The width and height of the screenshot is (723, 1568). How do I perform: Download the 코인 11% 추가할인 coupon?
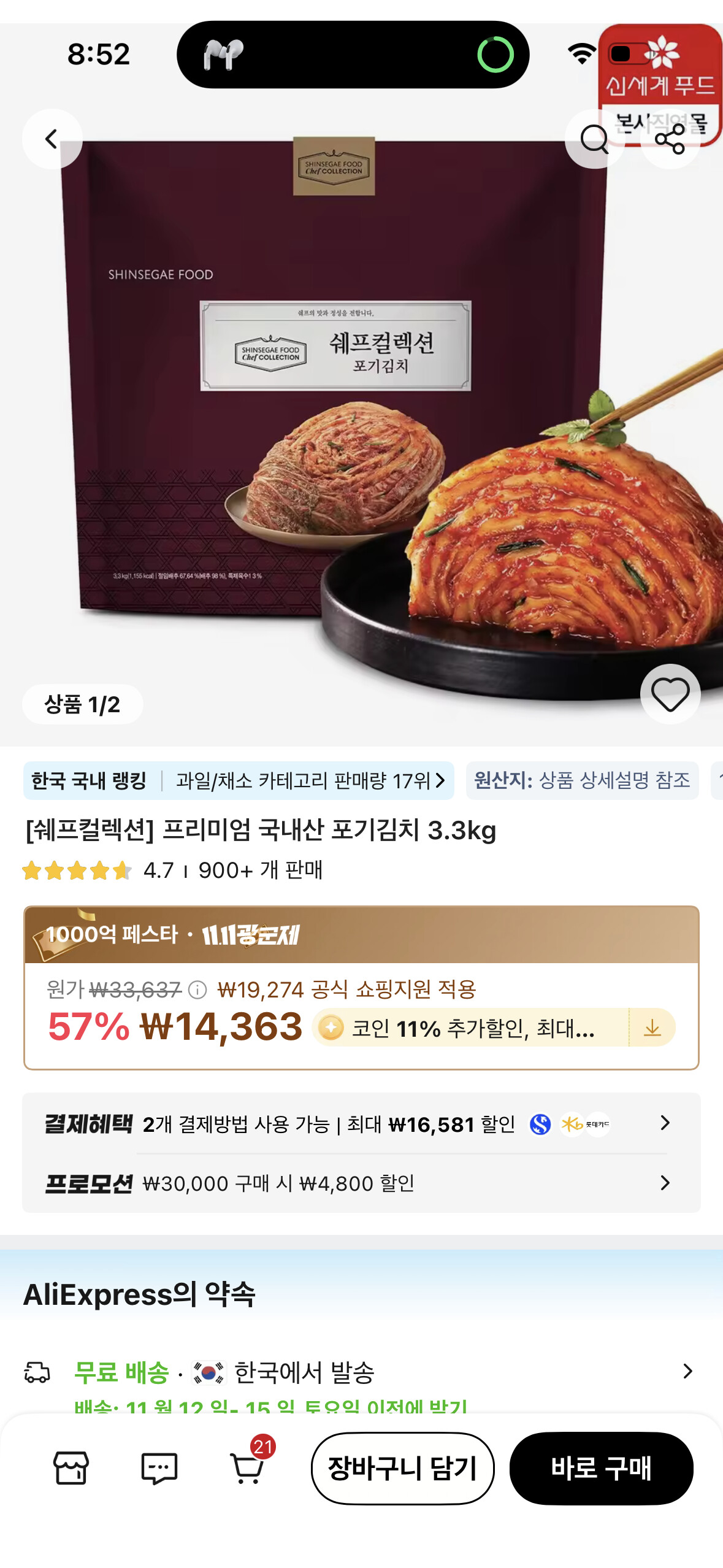(652, 1028)
